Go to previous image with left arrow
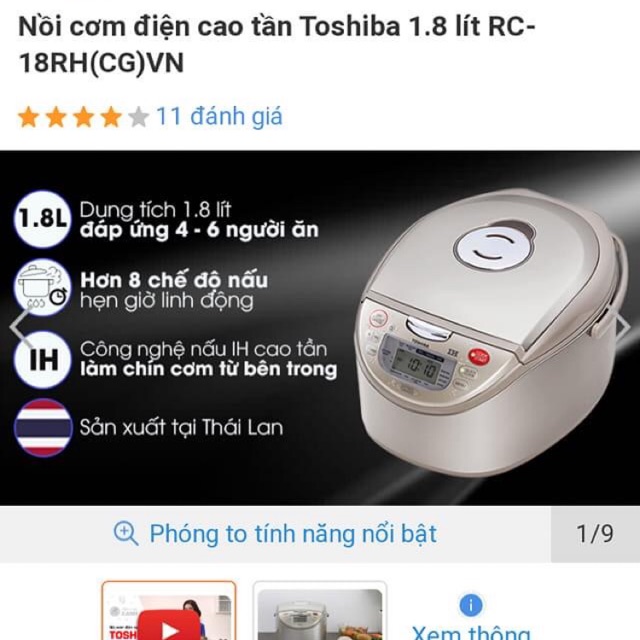This screenshot has width=640, height=640. coord(14,327)
